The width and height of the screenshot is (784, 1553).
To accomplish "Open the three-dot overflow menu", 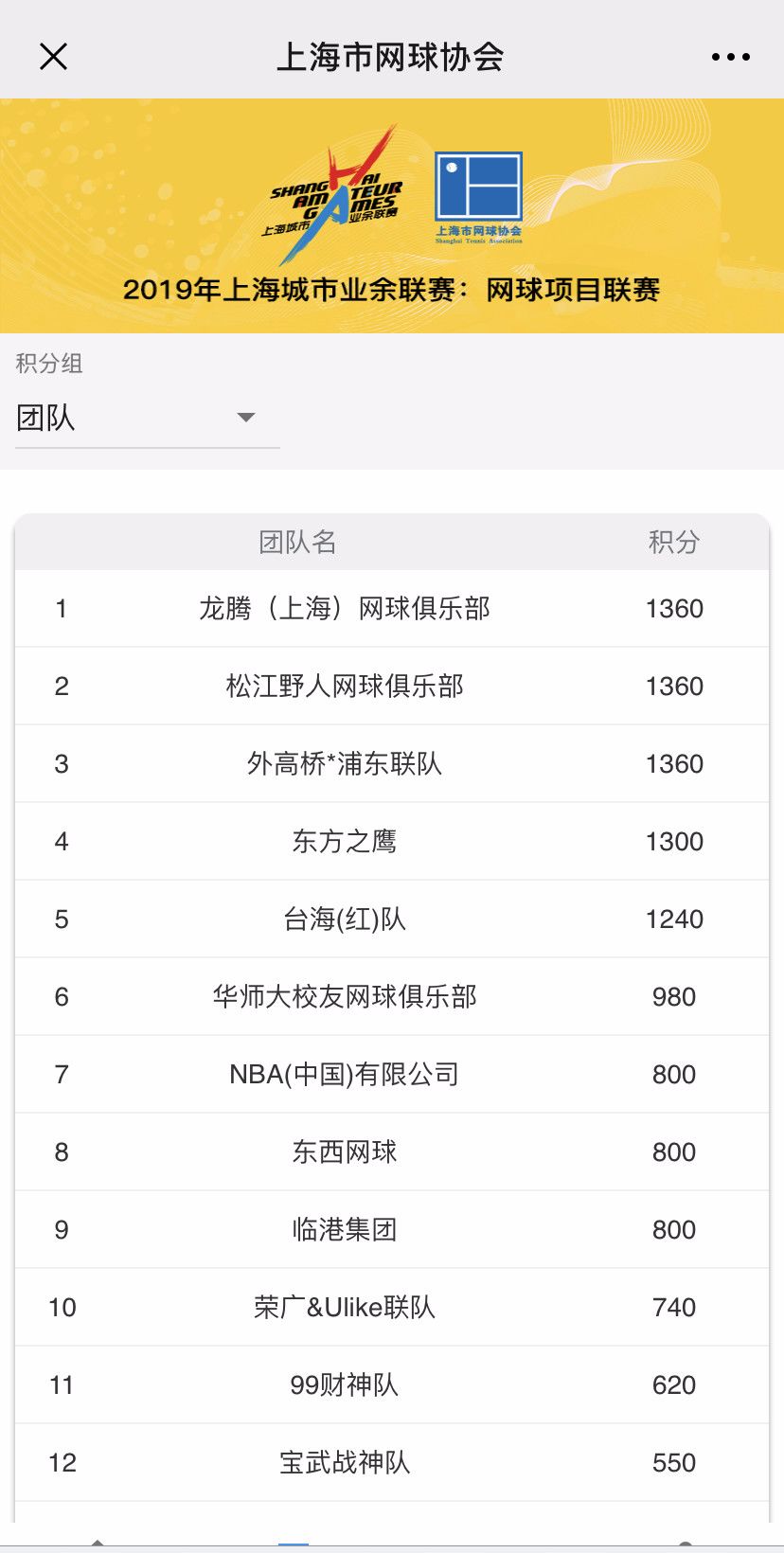I will (x=730, y=57).
